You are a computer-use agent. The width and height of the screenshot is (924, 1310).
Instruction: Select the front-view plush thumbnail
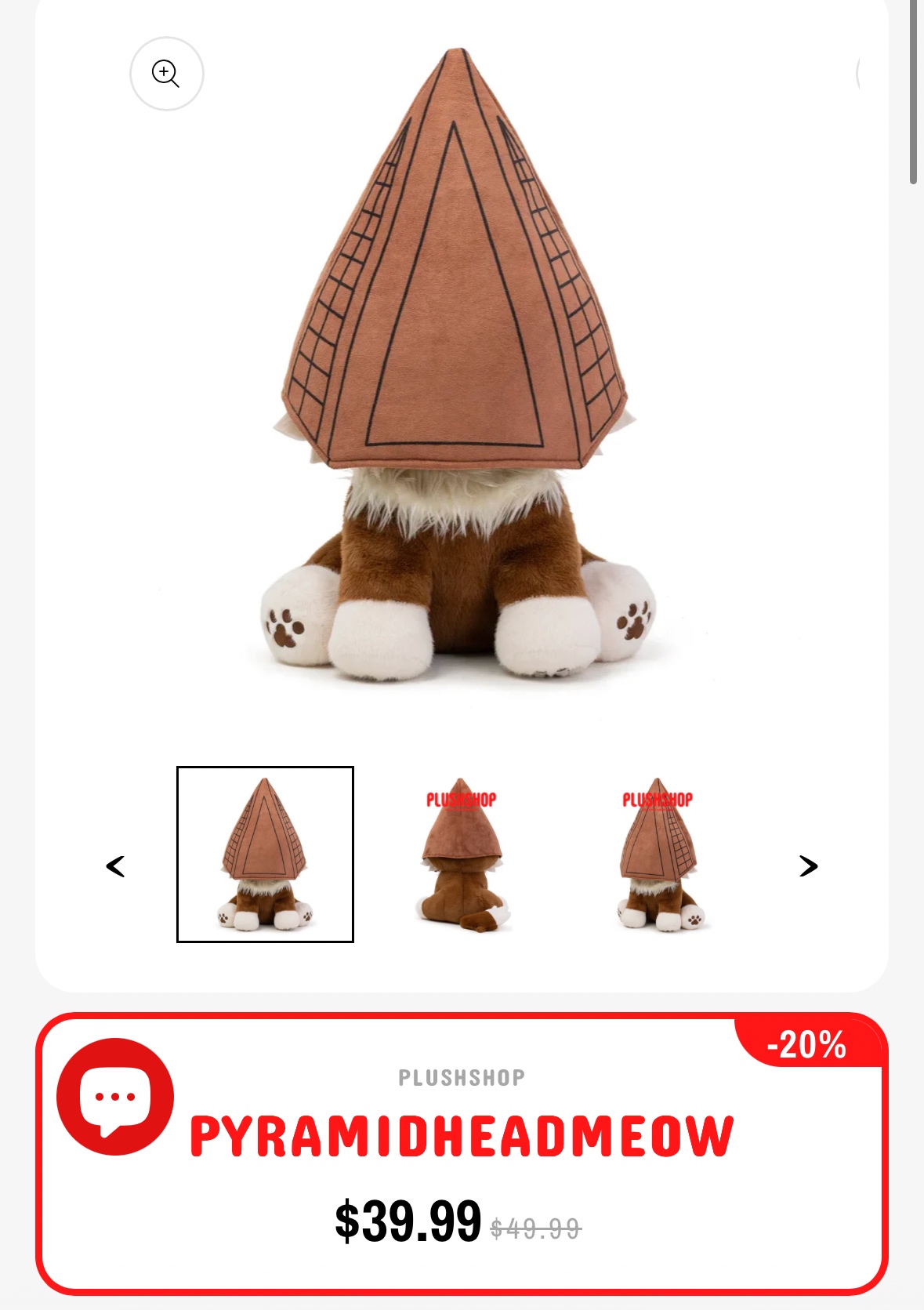point(265,855)
